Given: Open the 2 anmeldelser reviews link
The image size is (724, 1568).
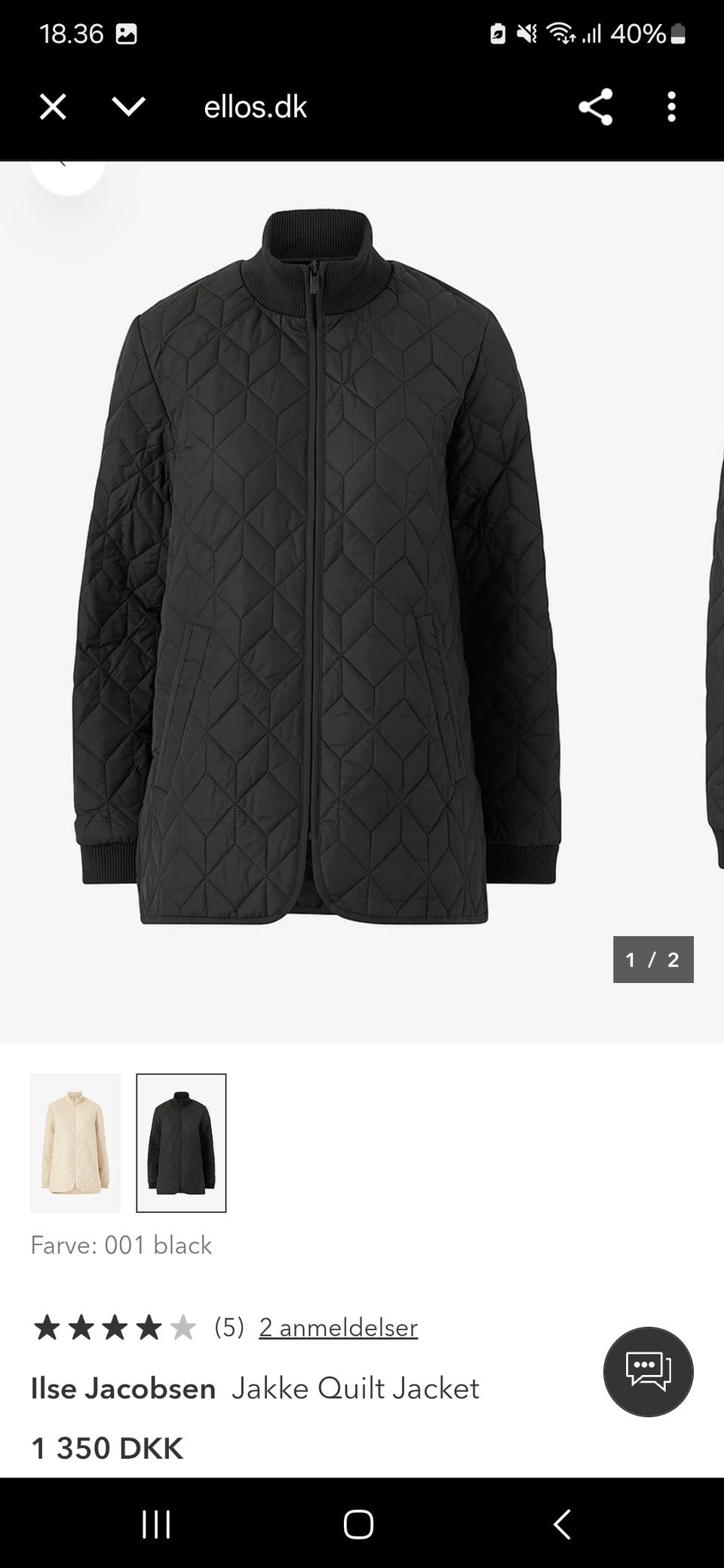Looking at the screenshot, I should pos(338,1327).
